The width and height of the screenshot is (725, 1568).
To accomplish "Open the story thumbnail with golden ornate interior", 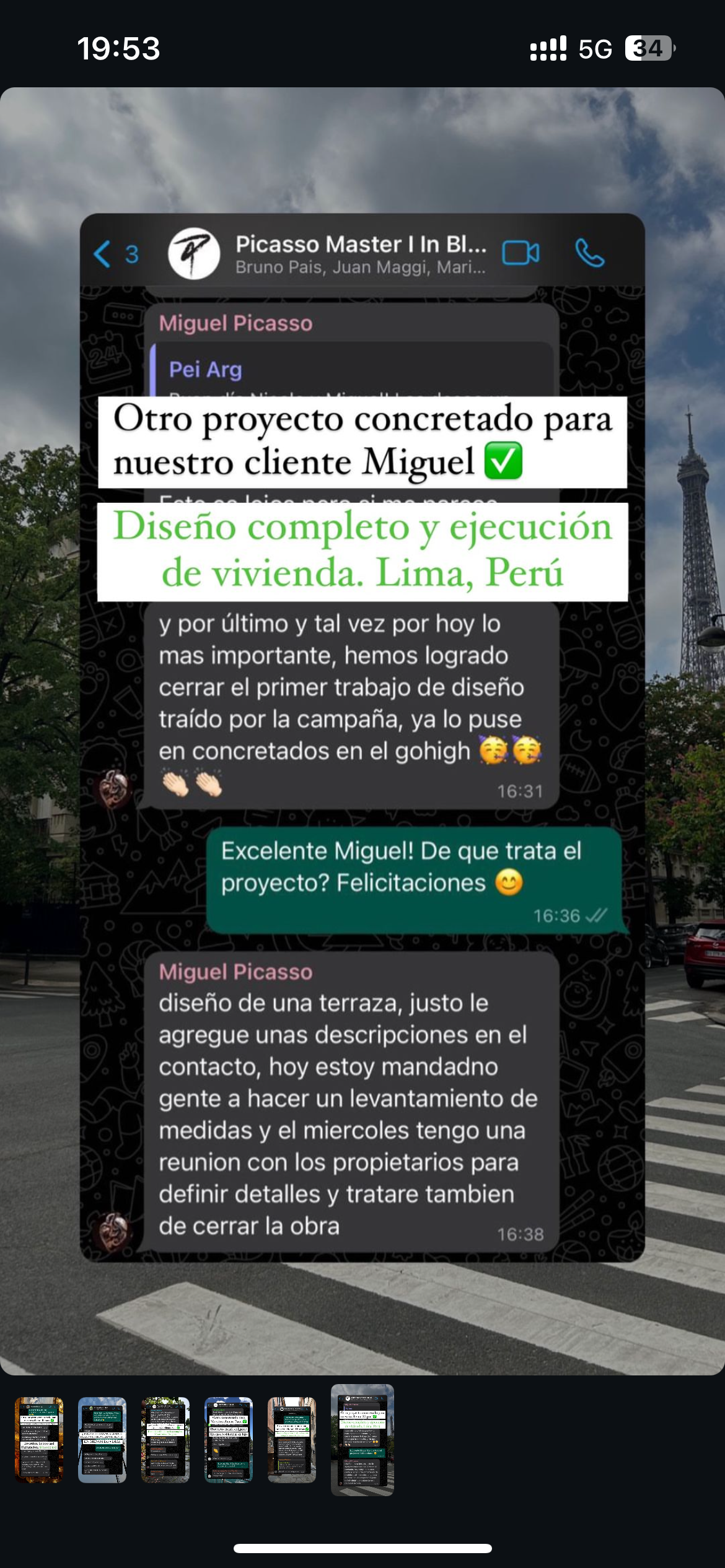I will click(39, 1440).
